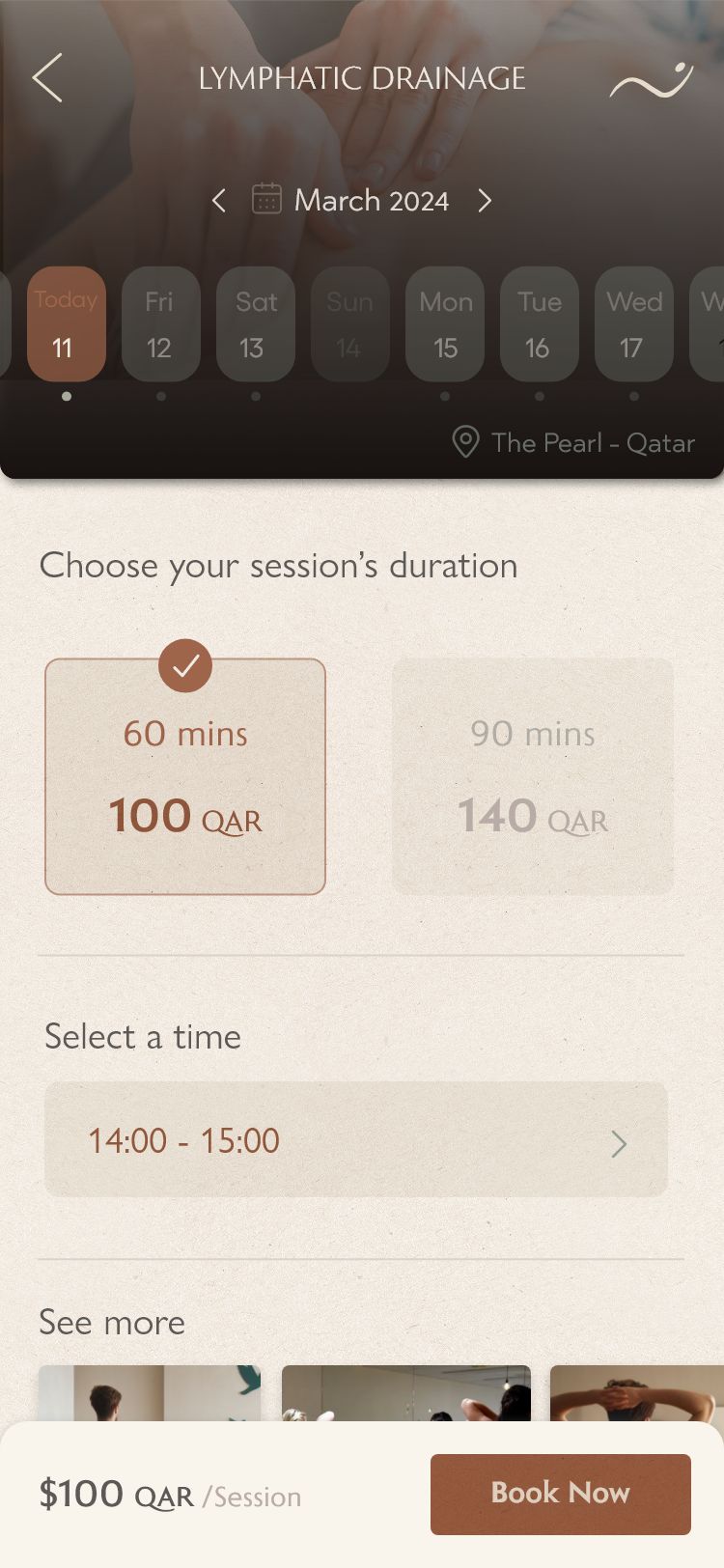The image size is (724, 1568).
Task: Advance the date strip with next arrow
Action: tap(485, 201)
